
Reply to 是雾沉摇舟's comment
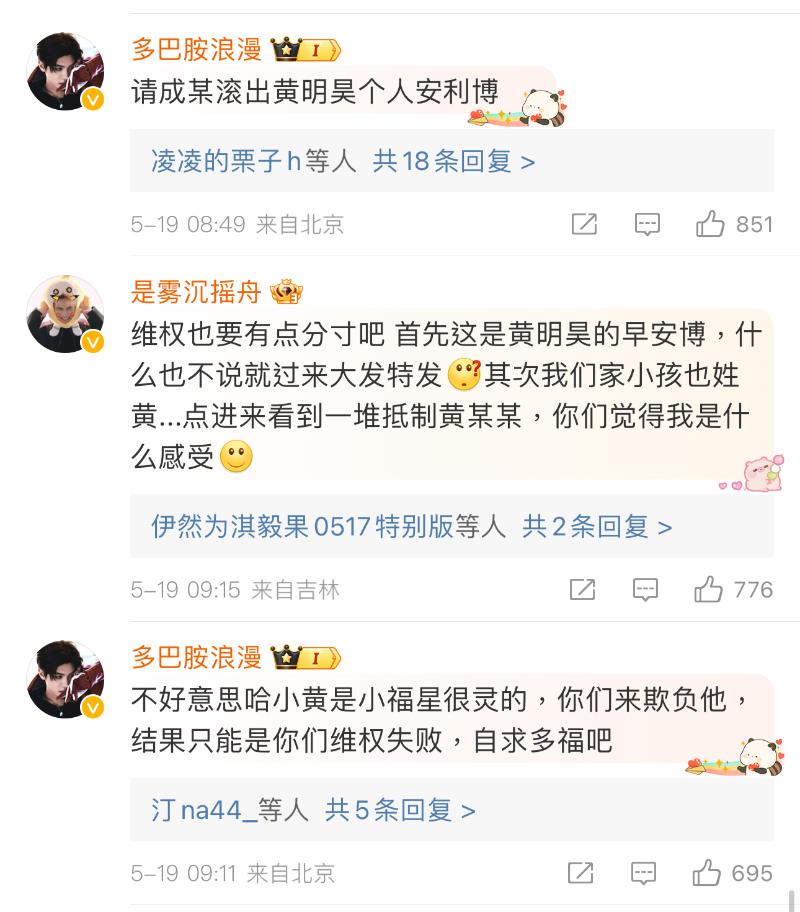[x=646, y=589]
